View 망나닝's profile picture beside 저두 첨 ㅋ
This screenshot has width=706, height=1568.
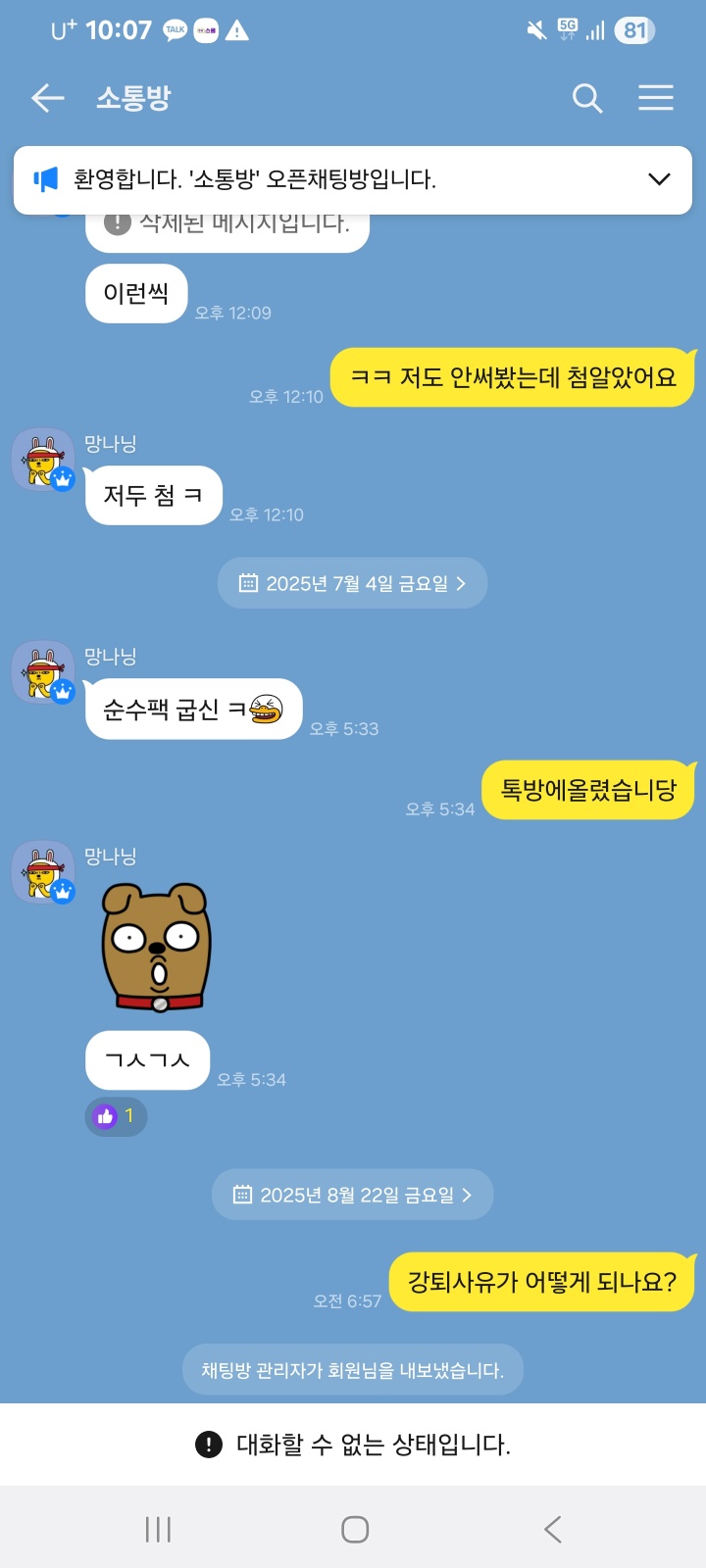coord(43,460)
